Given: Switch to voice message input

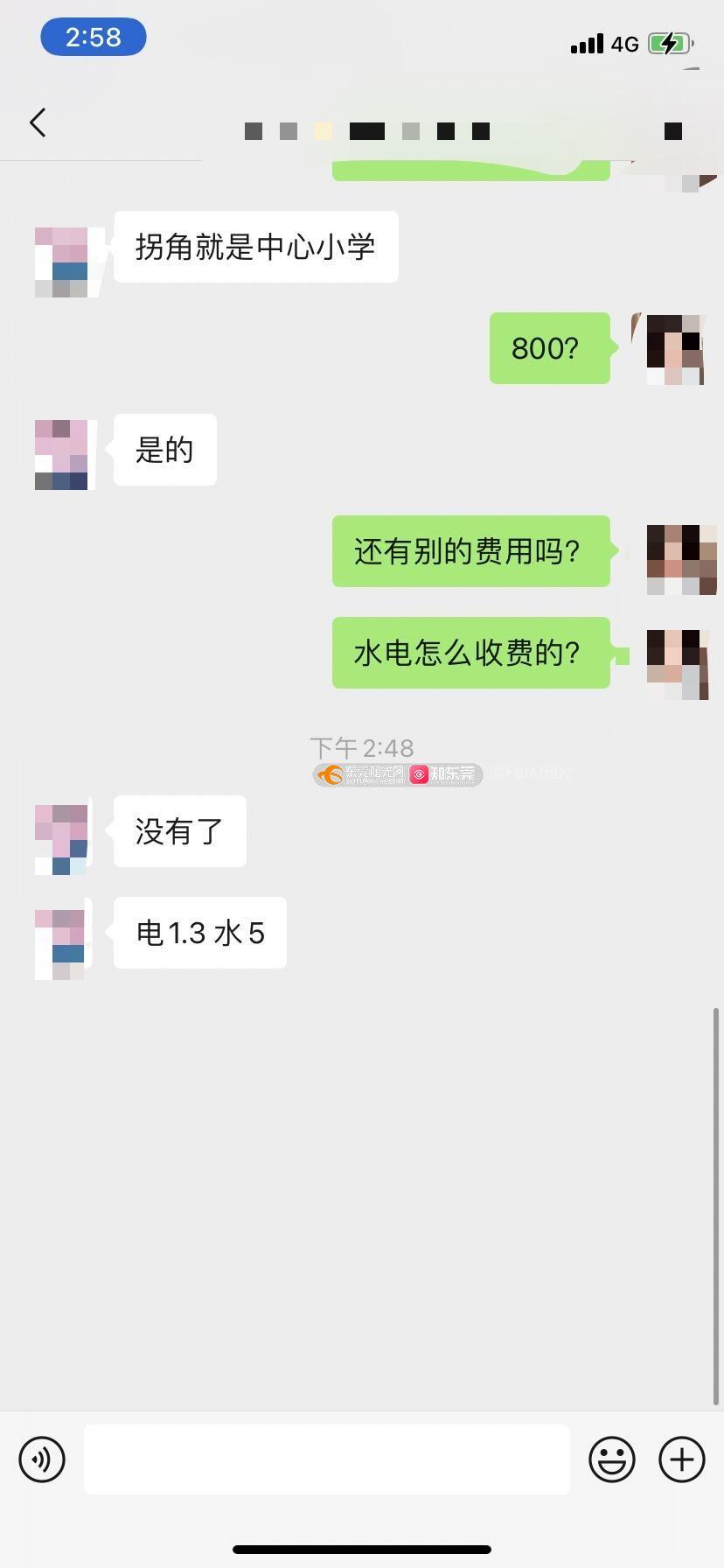Looking at the screenshot, I should [42, 1459].
